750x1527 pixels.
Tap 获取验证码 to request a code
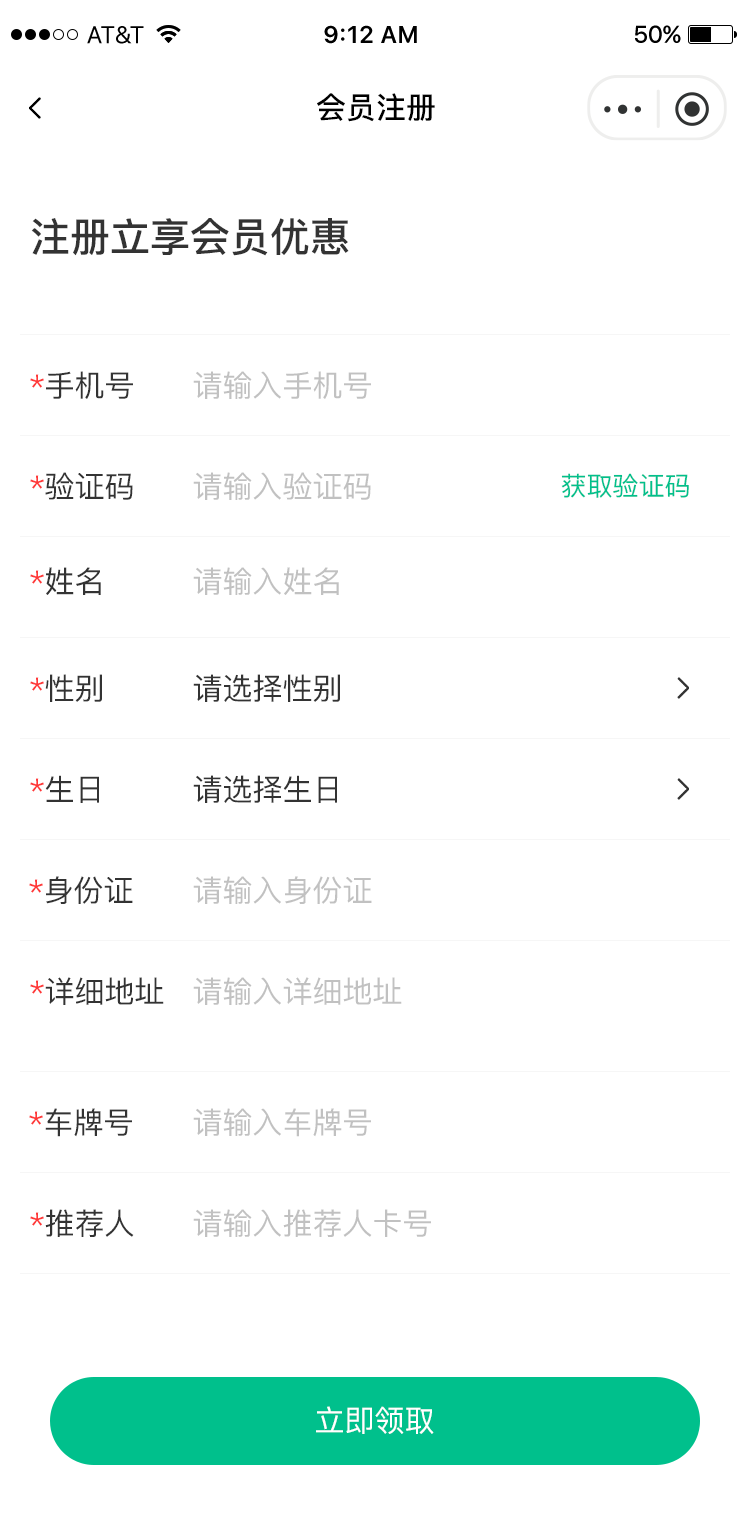tap(625, 487)
